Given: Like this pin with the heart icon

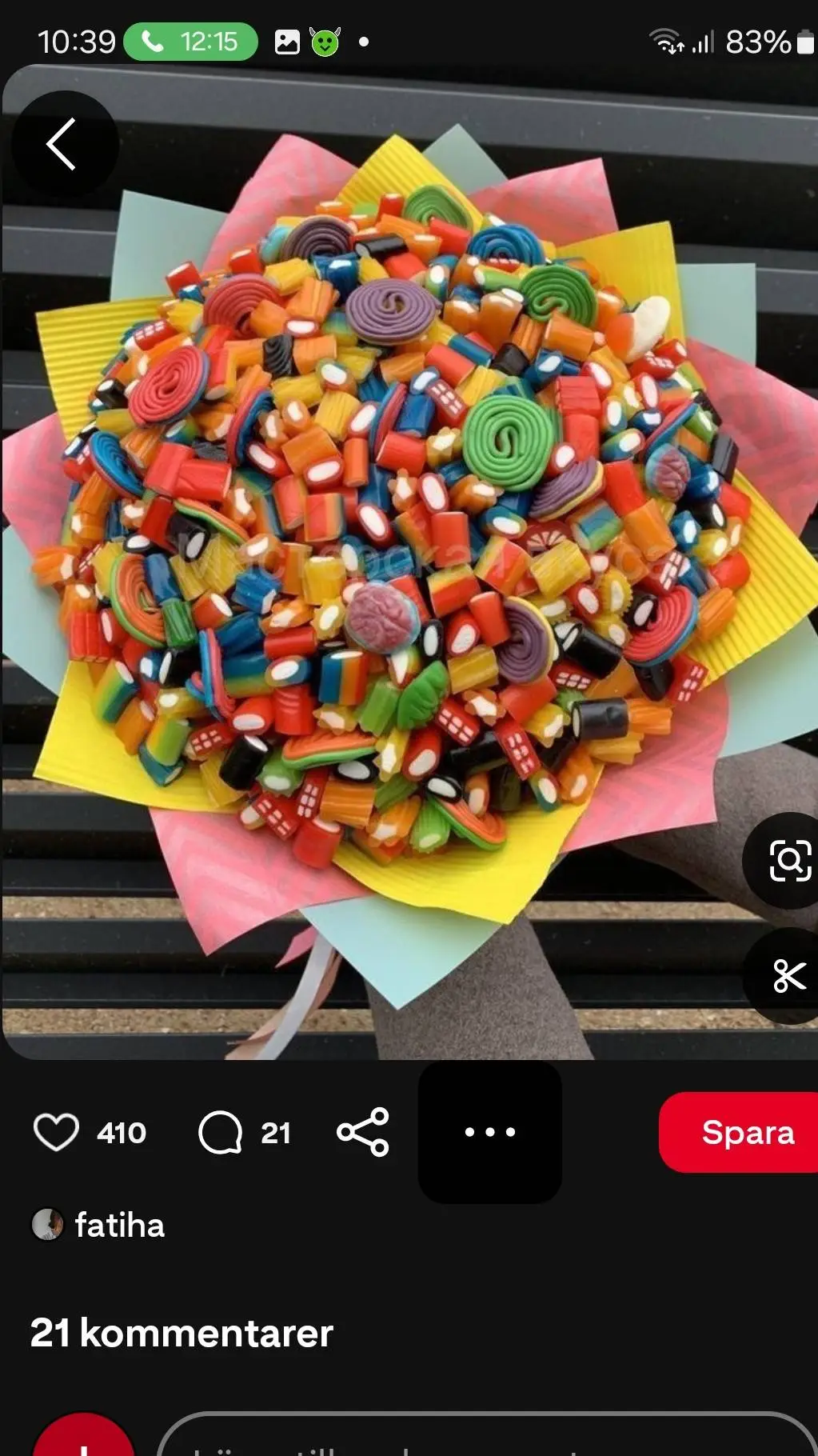Looking at the screenshot, I should pos(56,1132).
